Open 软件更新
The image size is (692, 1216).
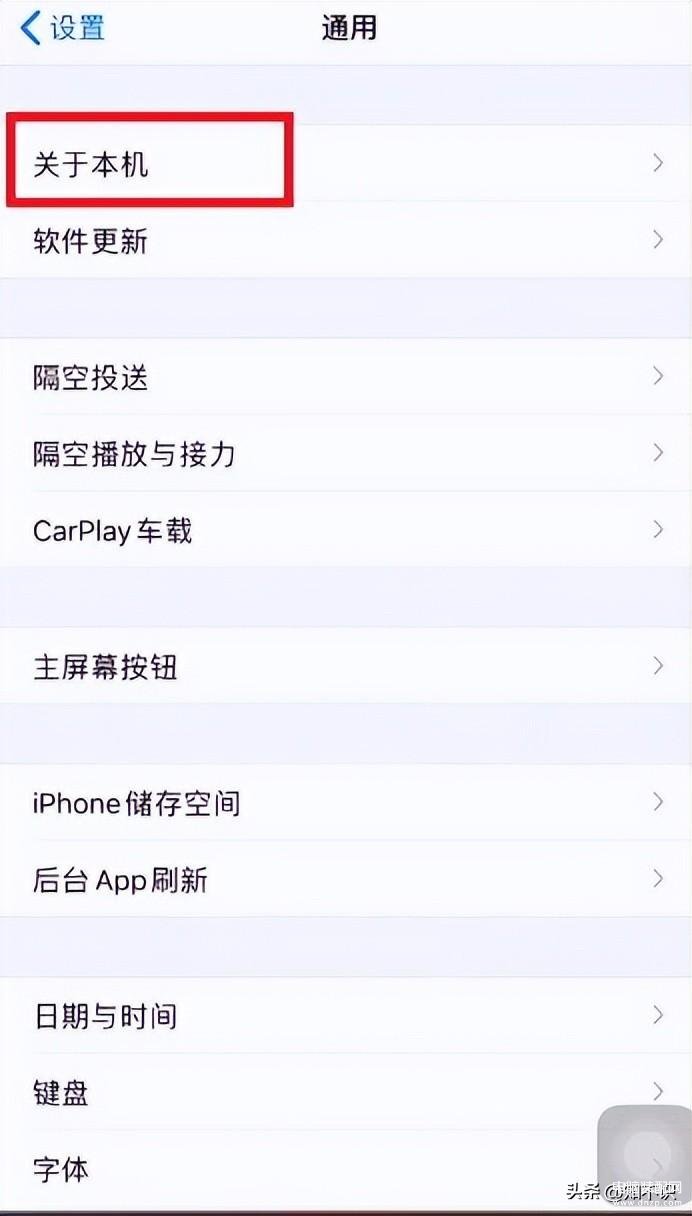[x=346, y=240]
